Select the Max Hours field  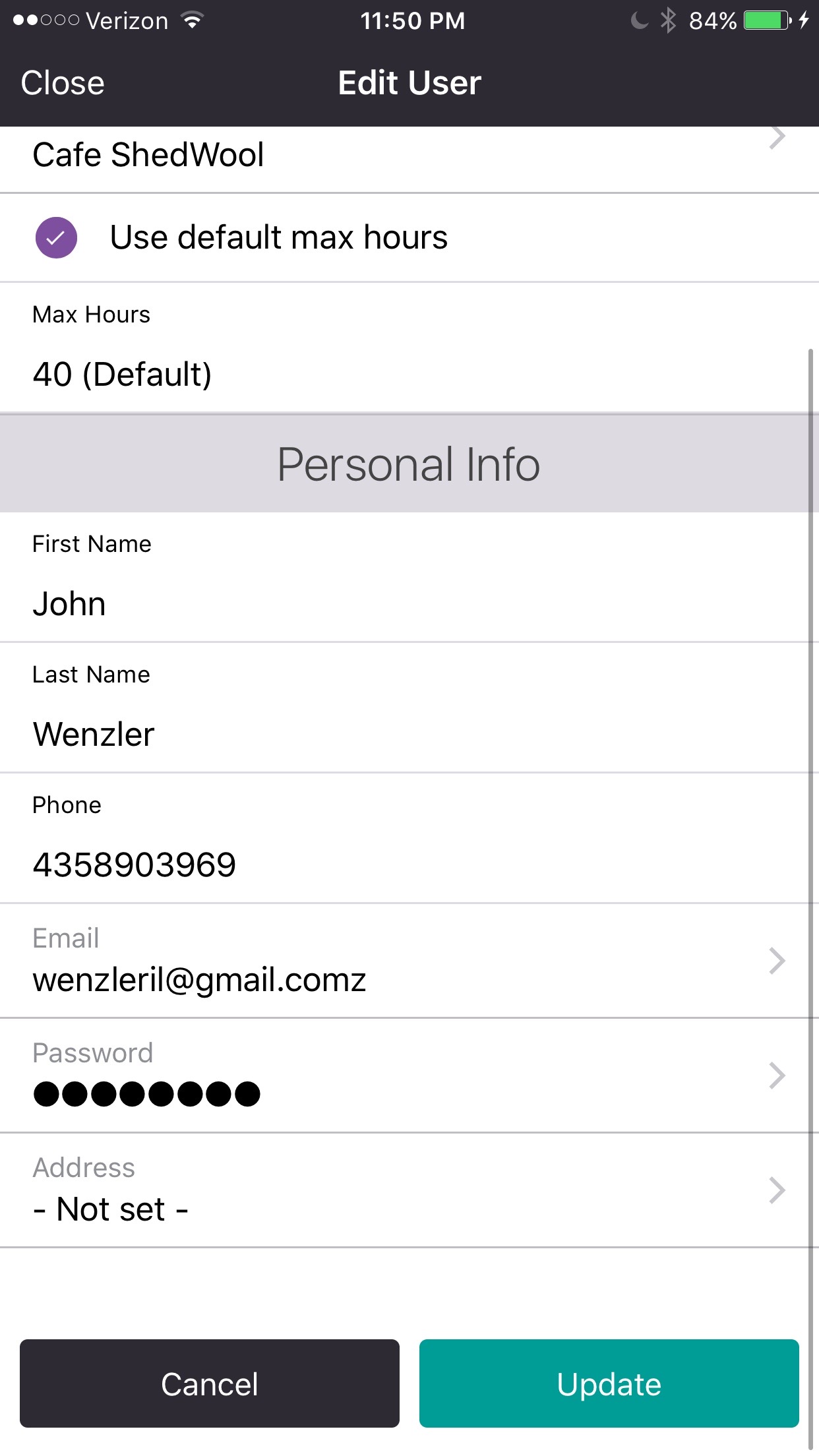409,373
